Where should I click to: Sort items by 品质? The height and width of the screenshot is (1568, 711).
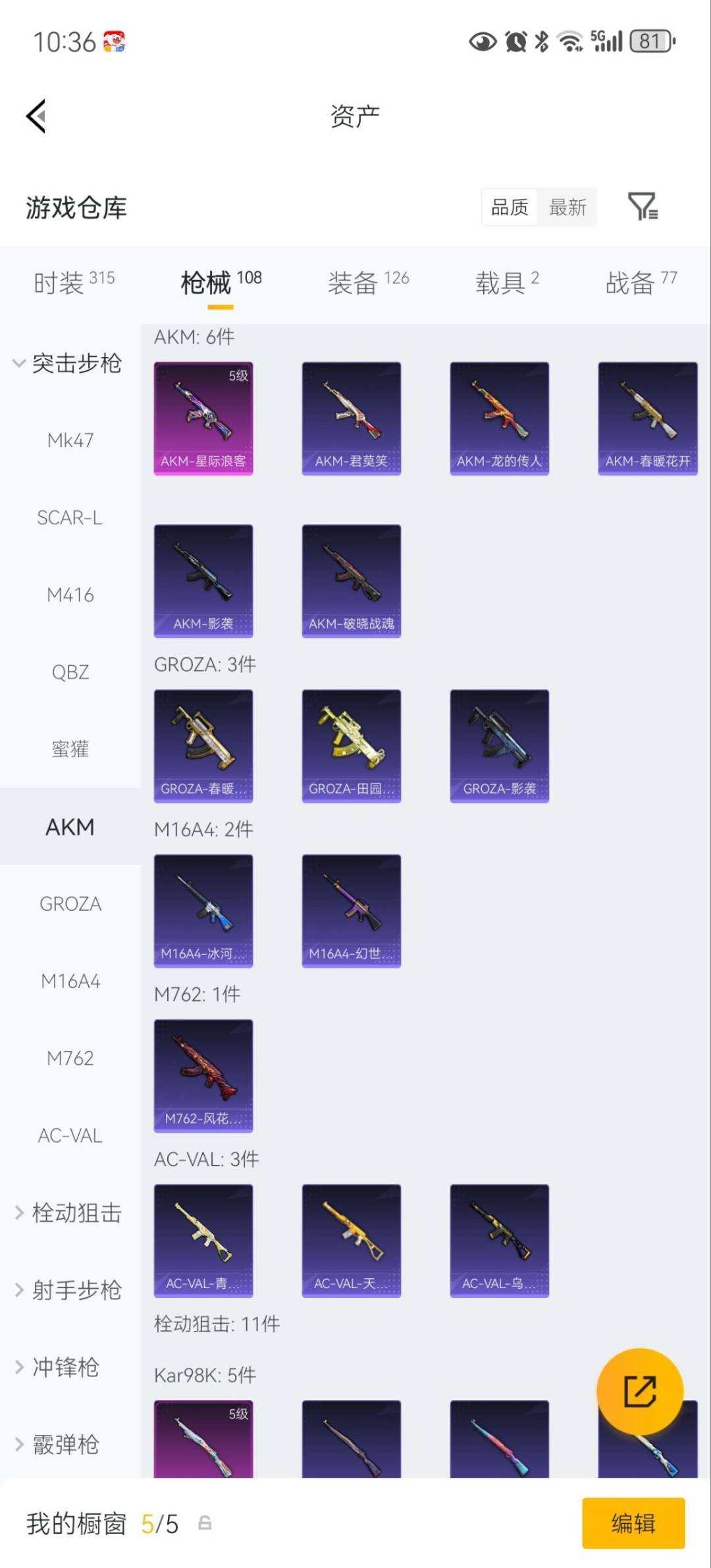(510, 207)
